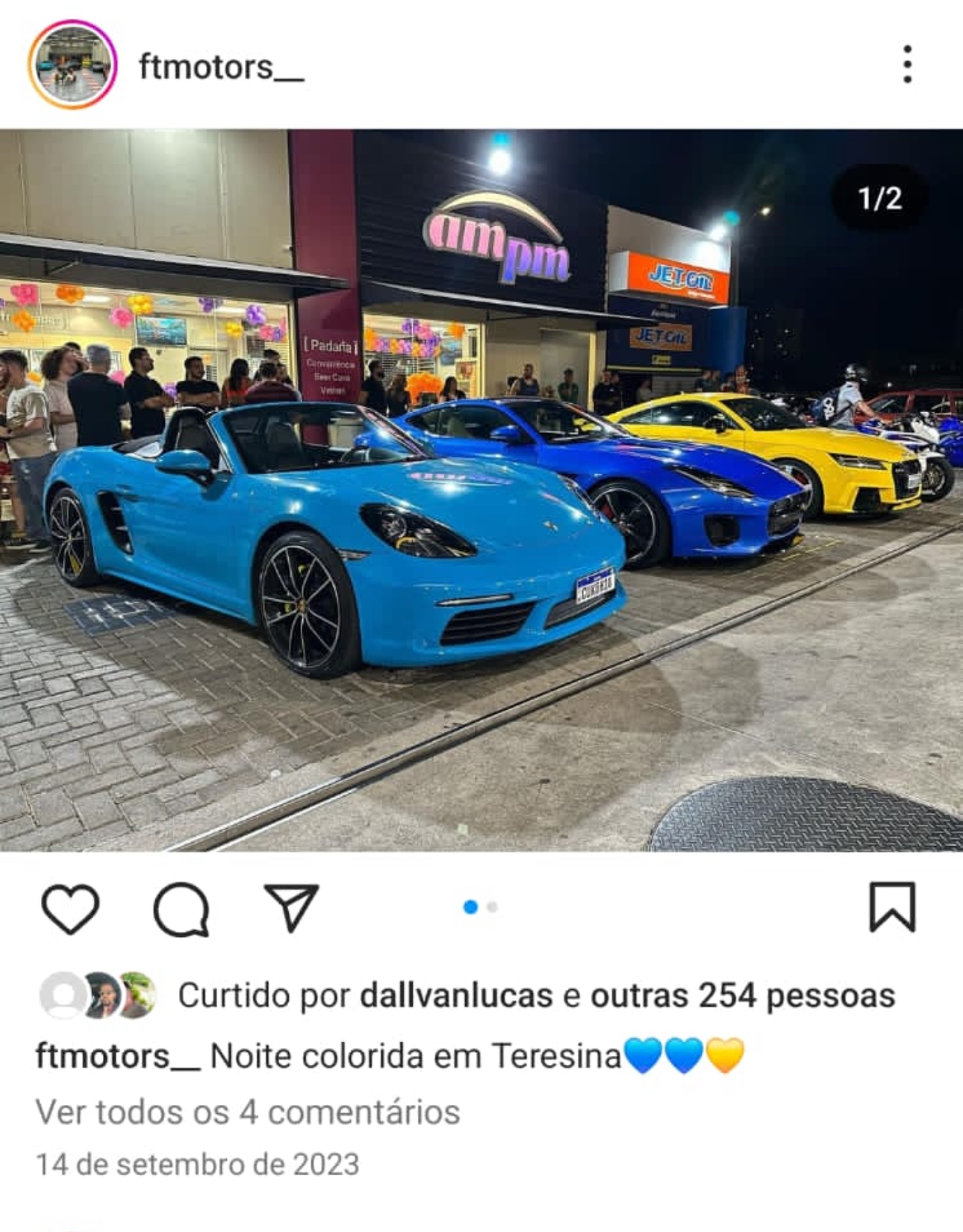Comment on this post

tap(181, 909)
